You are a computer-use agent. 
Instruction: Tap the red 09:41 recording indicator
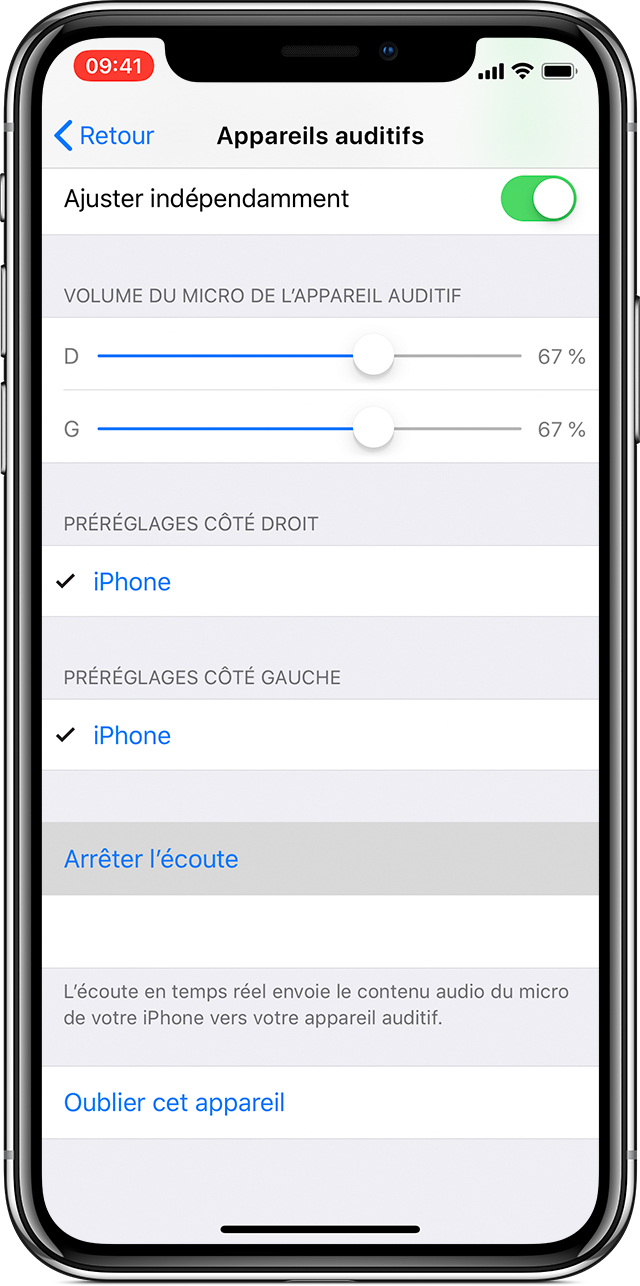pyautogui.click(x=114, y=66)
